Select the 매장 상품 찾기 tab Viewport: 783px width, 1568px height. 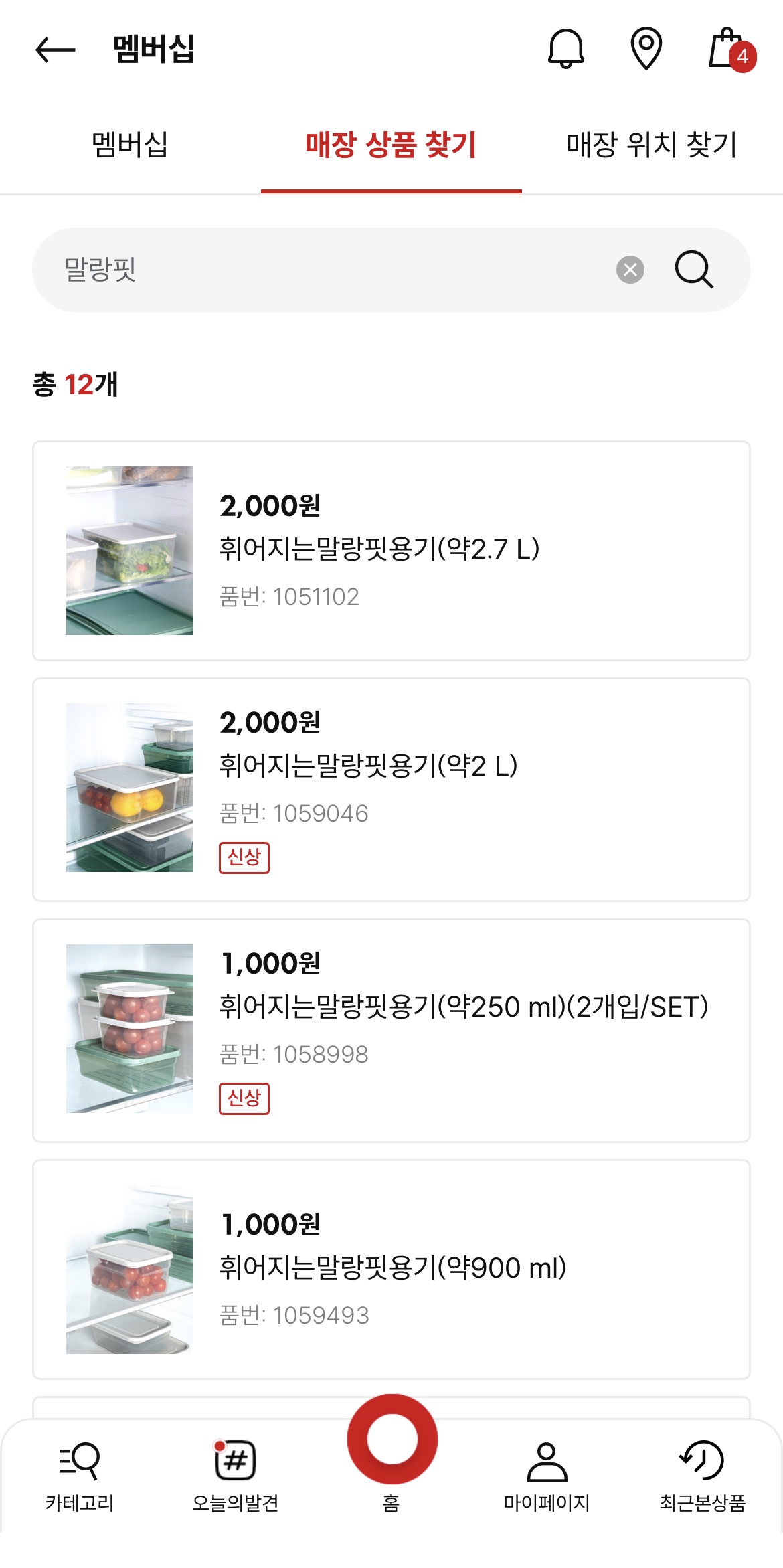[x=391, y=145]
